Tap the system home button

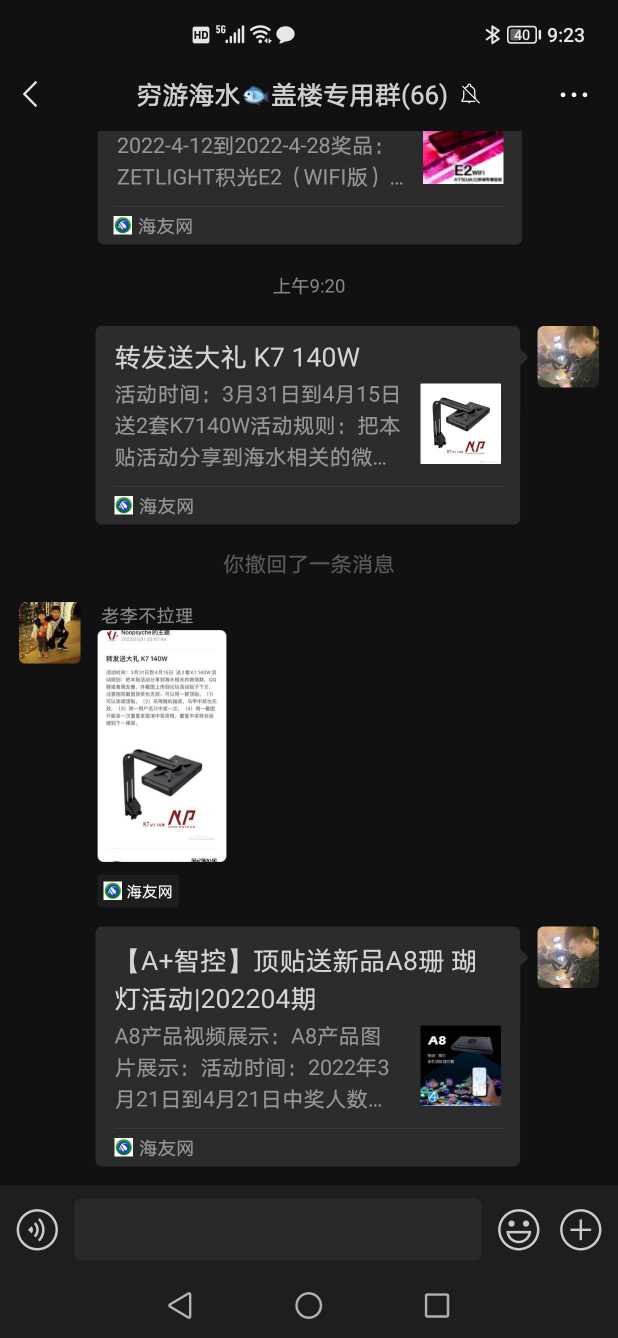[308, 1305]
